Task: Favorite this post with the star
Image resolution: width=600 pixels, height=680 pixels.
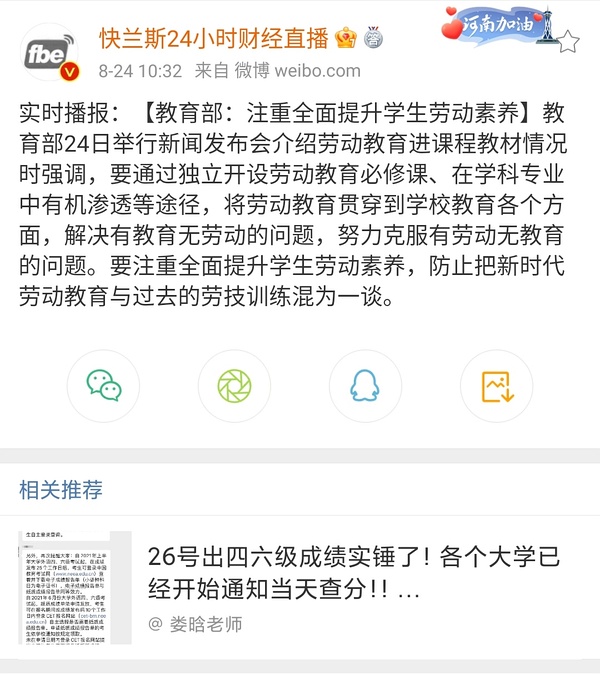Action: pyautogui.click(x=567, y=41)
